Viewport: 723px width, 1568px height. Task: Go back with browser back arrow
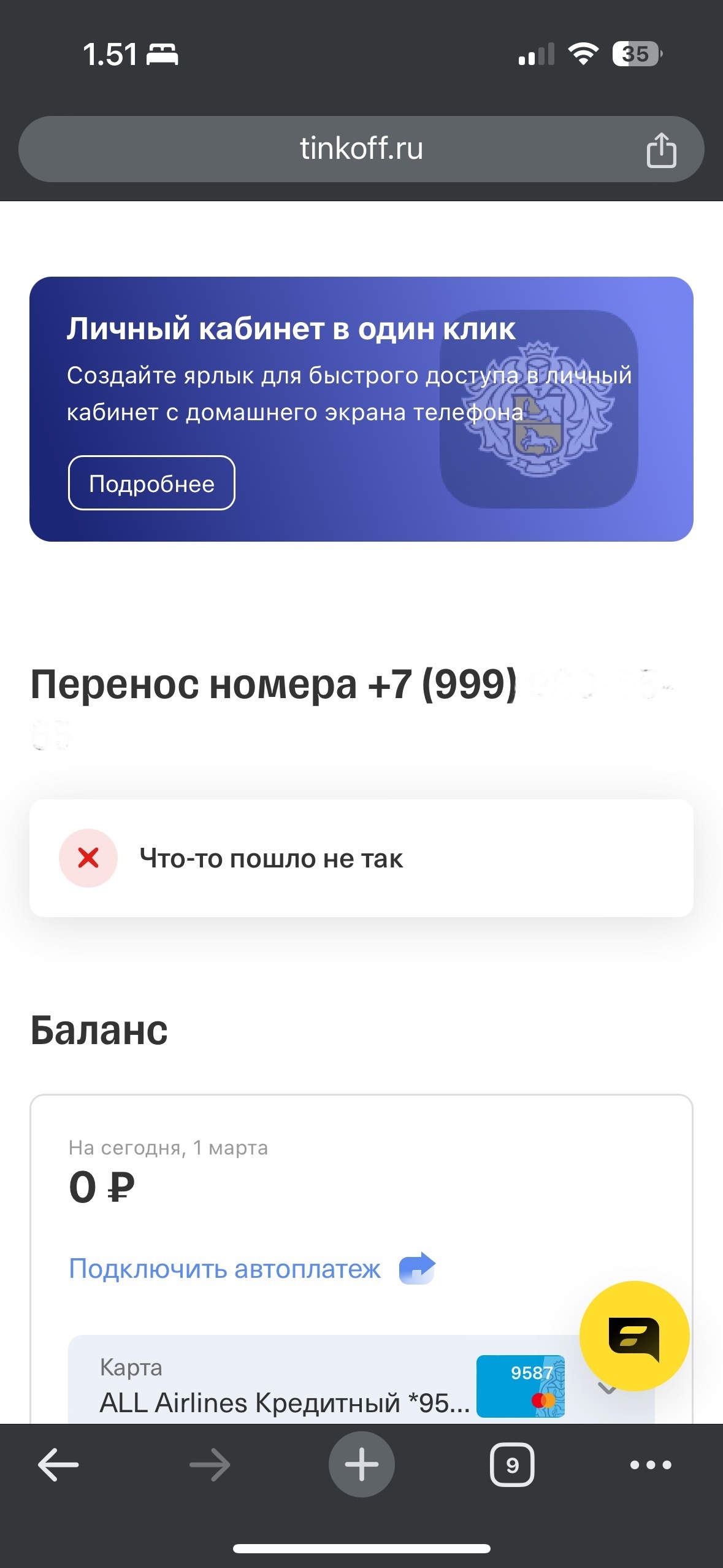pyautogui.click(x=58, y=1465)
